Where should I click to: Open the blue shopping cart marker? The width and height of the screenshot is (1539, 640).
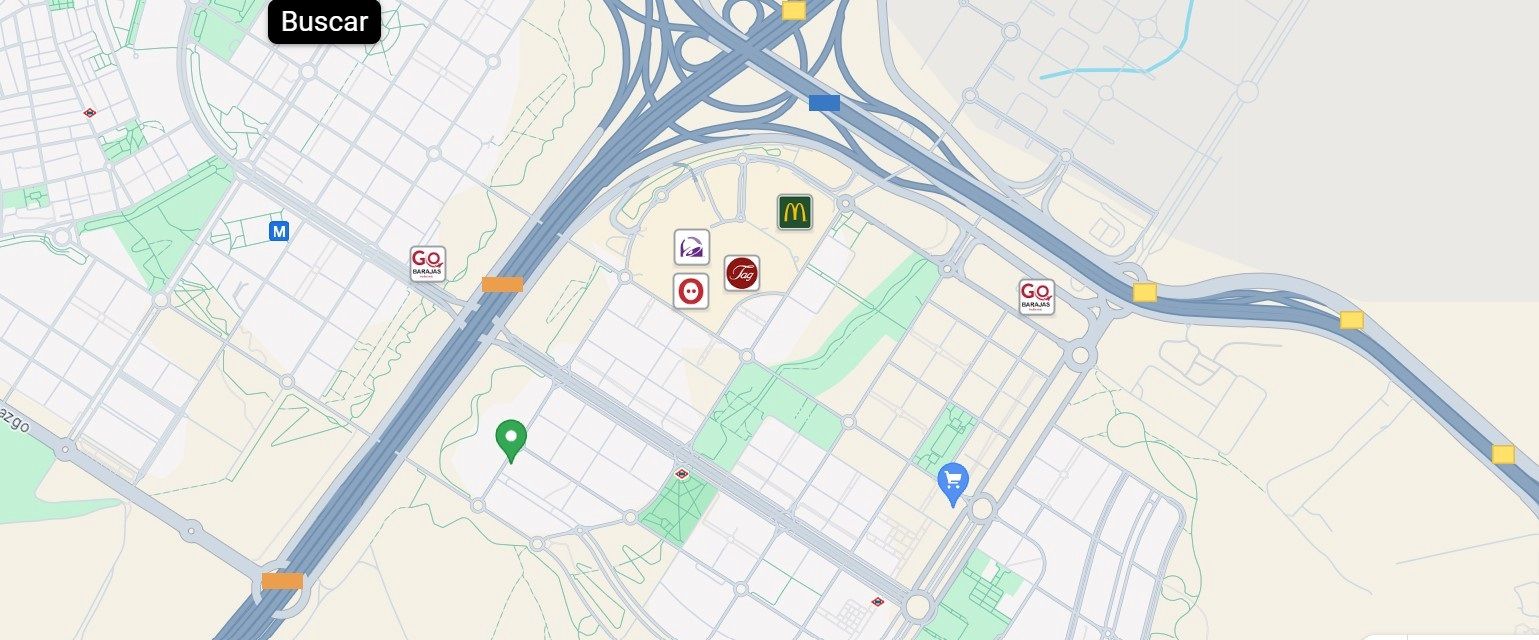click(953, 483)
